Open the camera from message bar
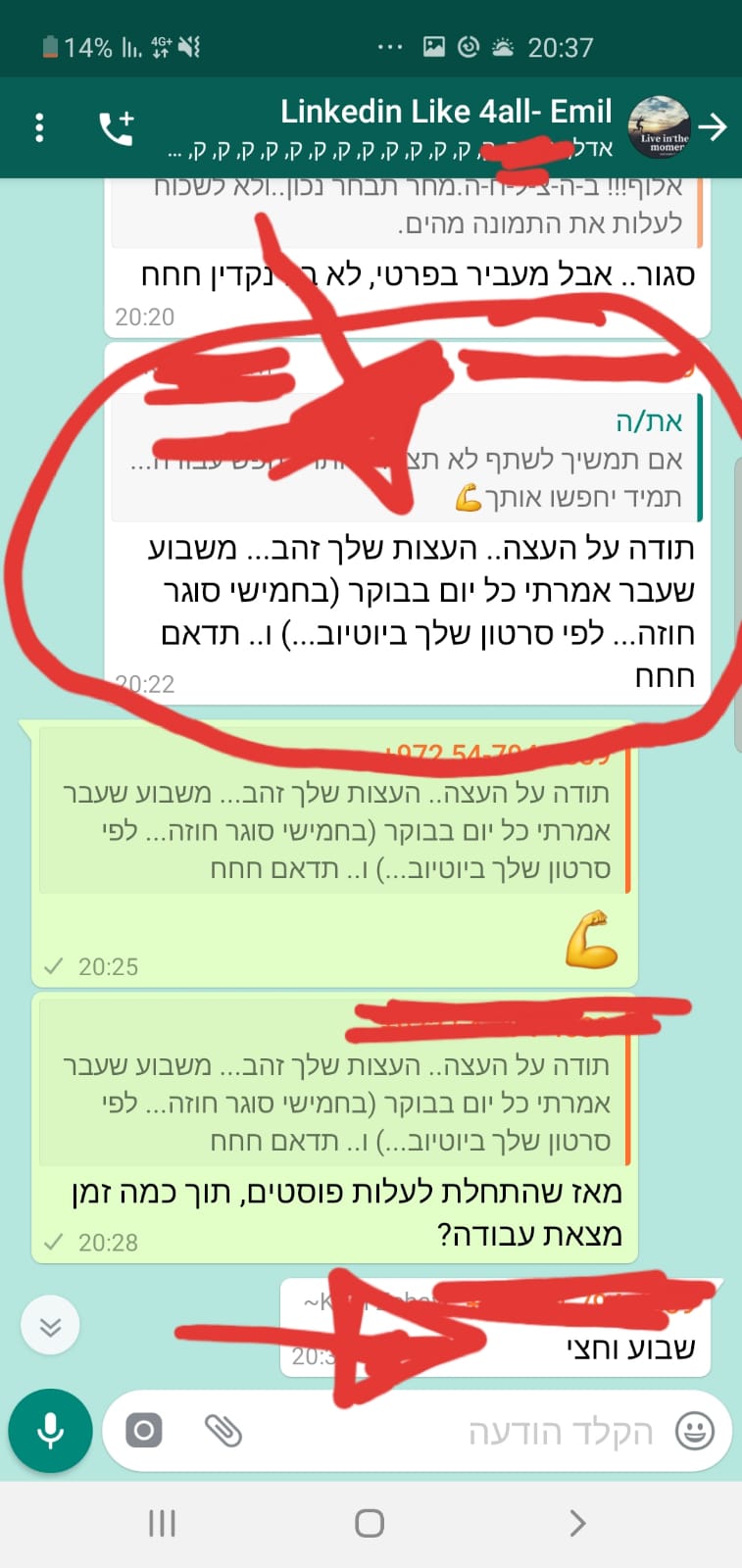The height and width of the screenshot is (1568, 742). 144,1431
